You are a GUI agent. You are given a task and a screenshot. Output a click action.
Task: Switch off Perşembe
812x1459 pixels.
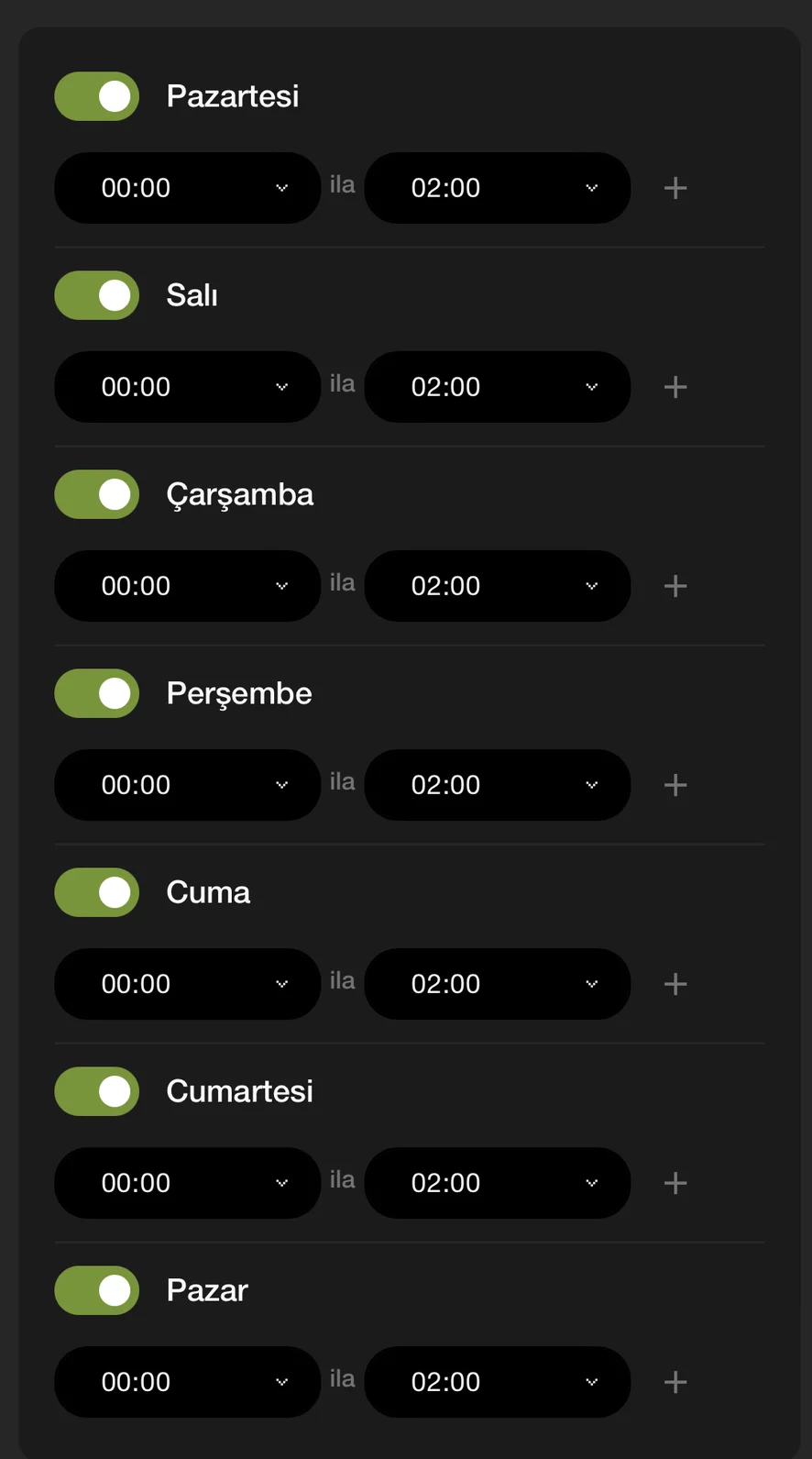pos(97,693)
